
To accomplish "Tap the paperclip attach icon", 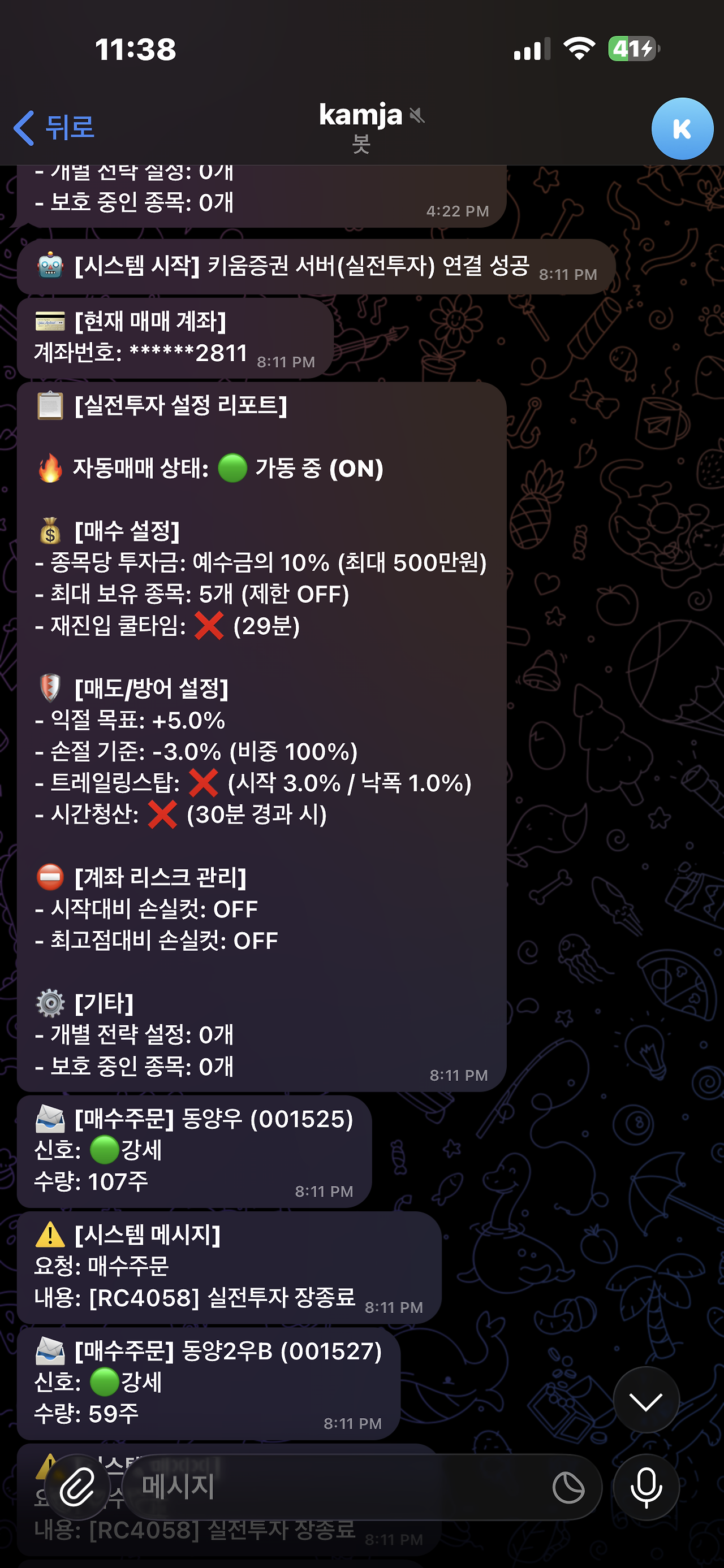I will [77, 1487].
